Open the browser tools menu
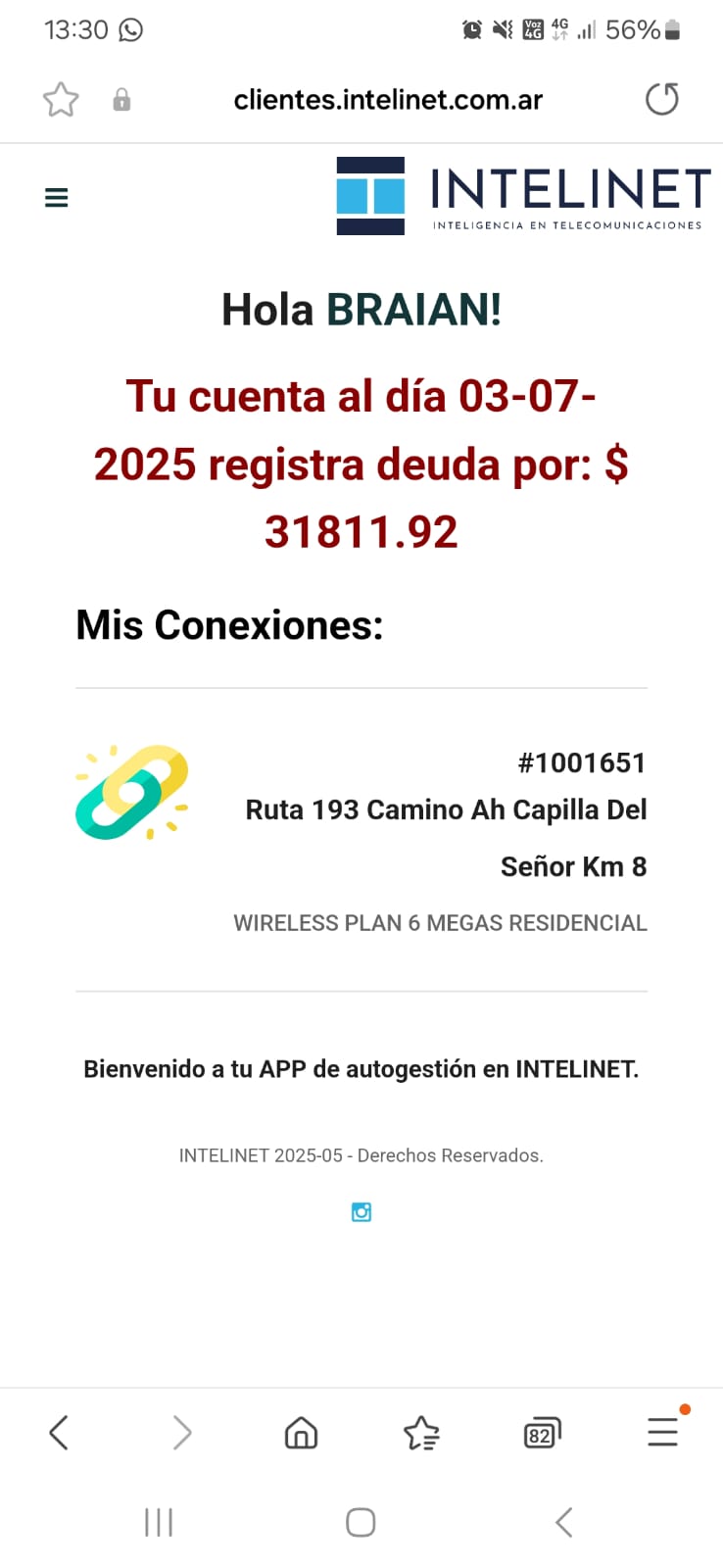723x1568 pixels. (663, 1433)
